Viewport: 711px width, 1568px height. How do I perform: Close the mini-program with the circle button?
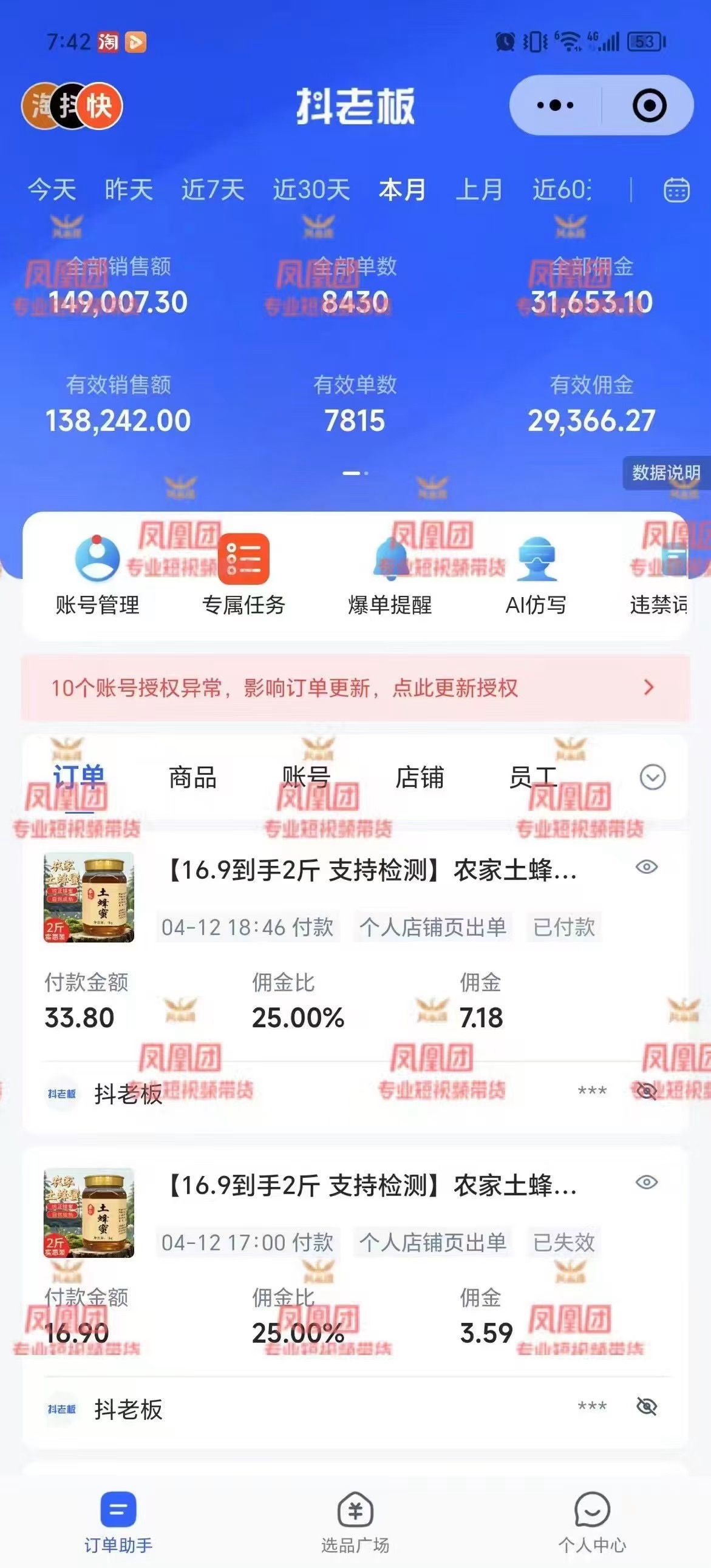click(649, 106)
